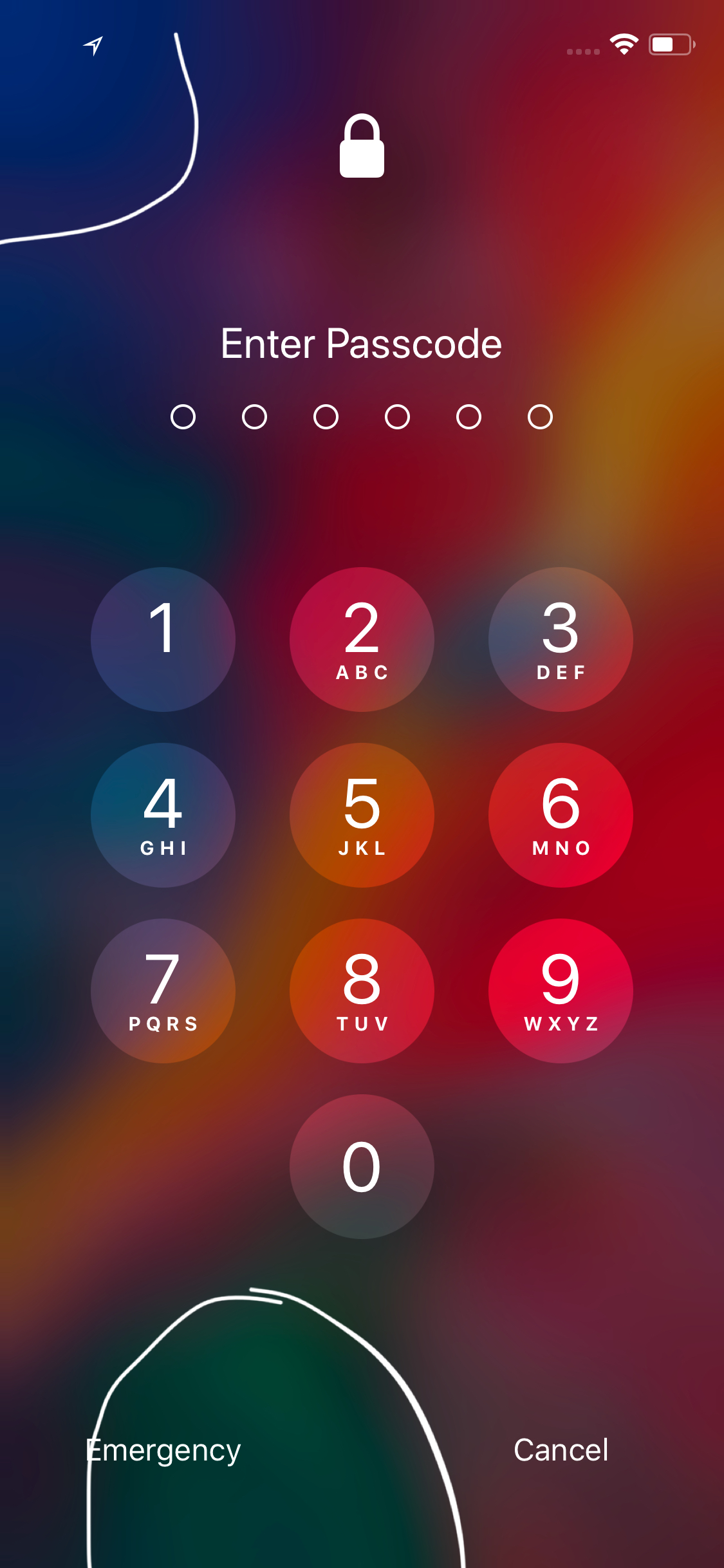Screen dimensions: 724x1568
Task: Tap the 6 MNO key
Action: point(561,815)
